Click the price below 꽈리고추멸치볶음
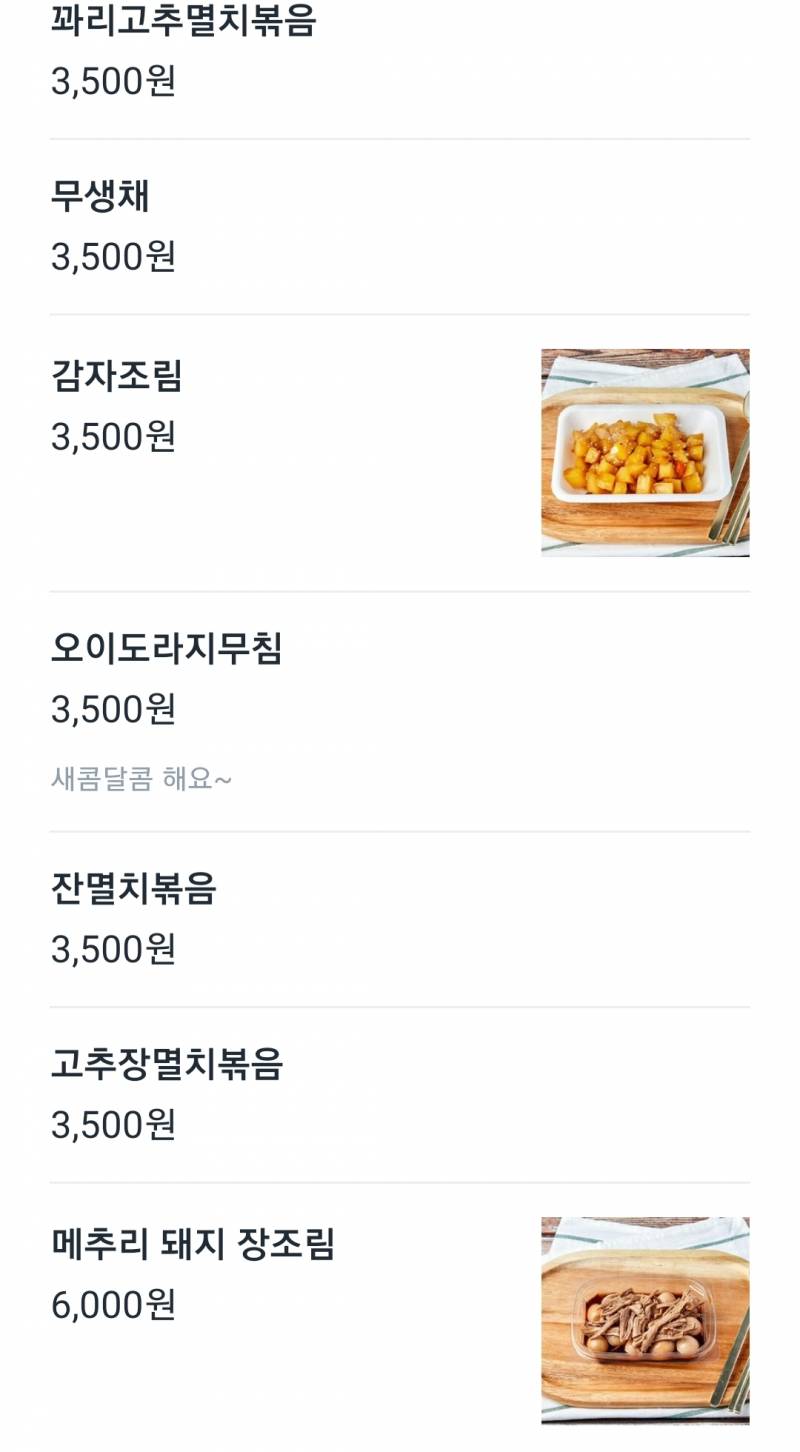The height and width of the screenshot is (1452, 800). [x=113, y=80]
